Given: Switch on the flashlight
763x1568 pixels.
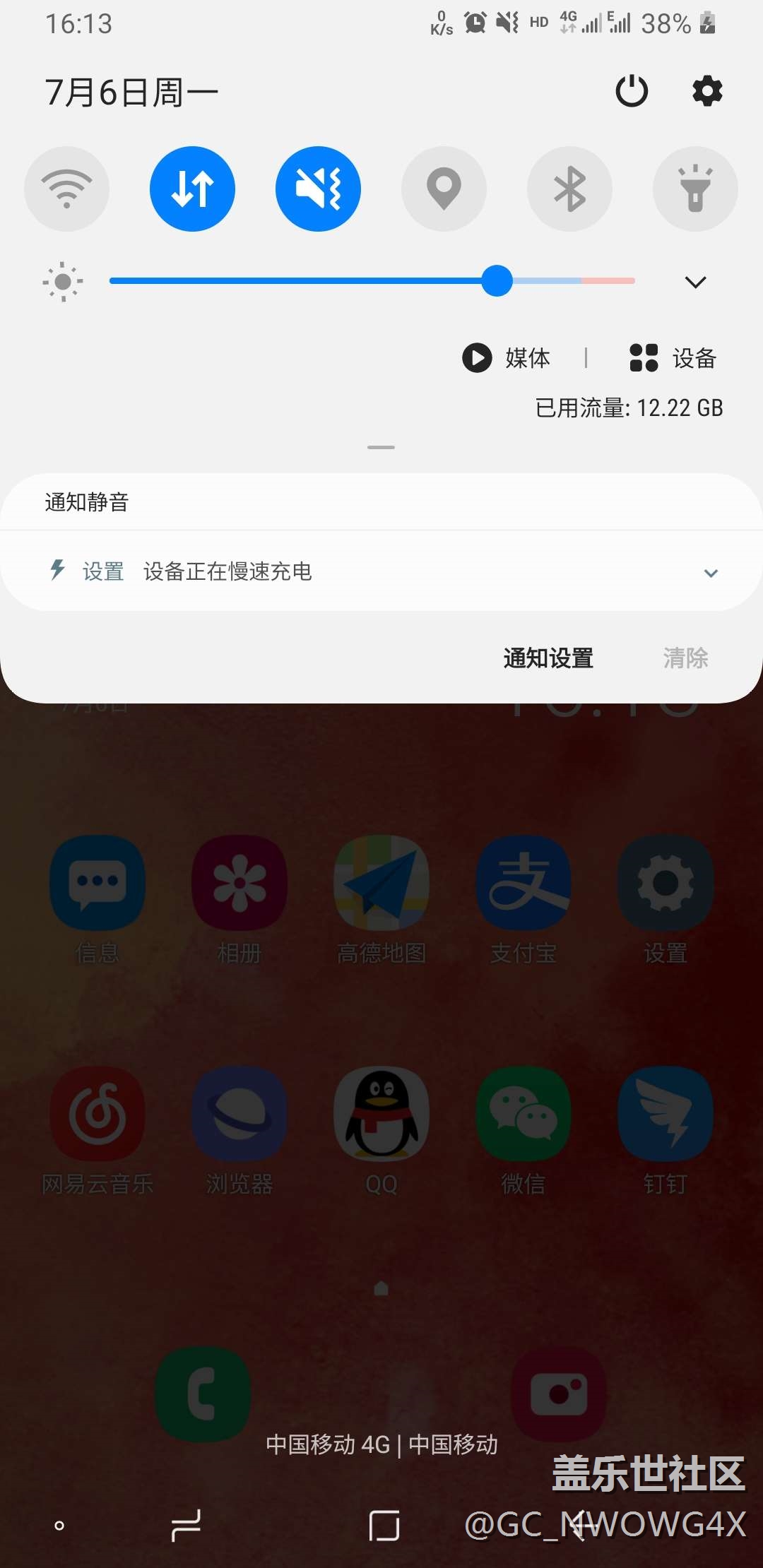Looking at the screenshot, I should coord(695,189).
